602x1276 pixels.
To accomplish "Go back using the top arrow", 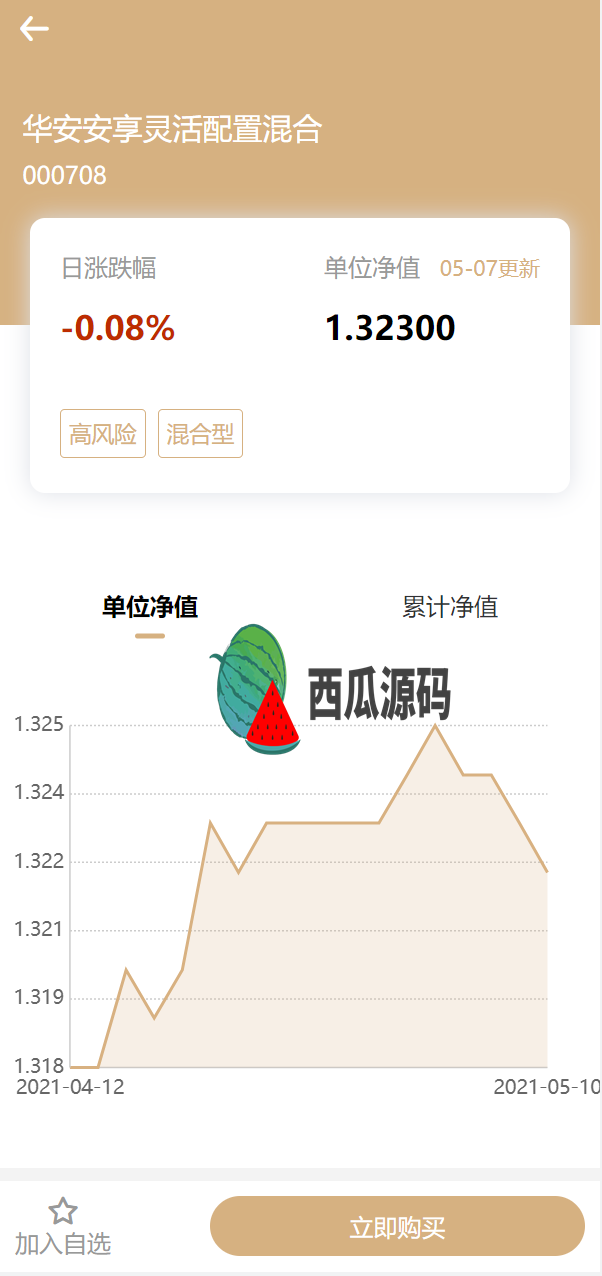I will 34,29.
